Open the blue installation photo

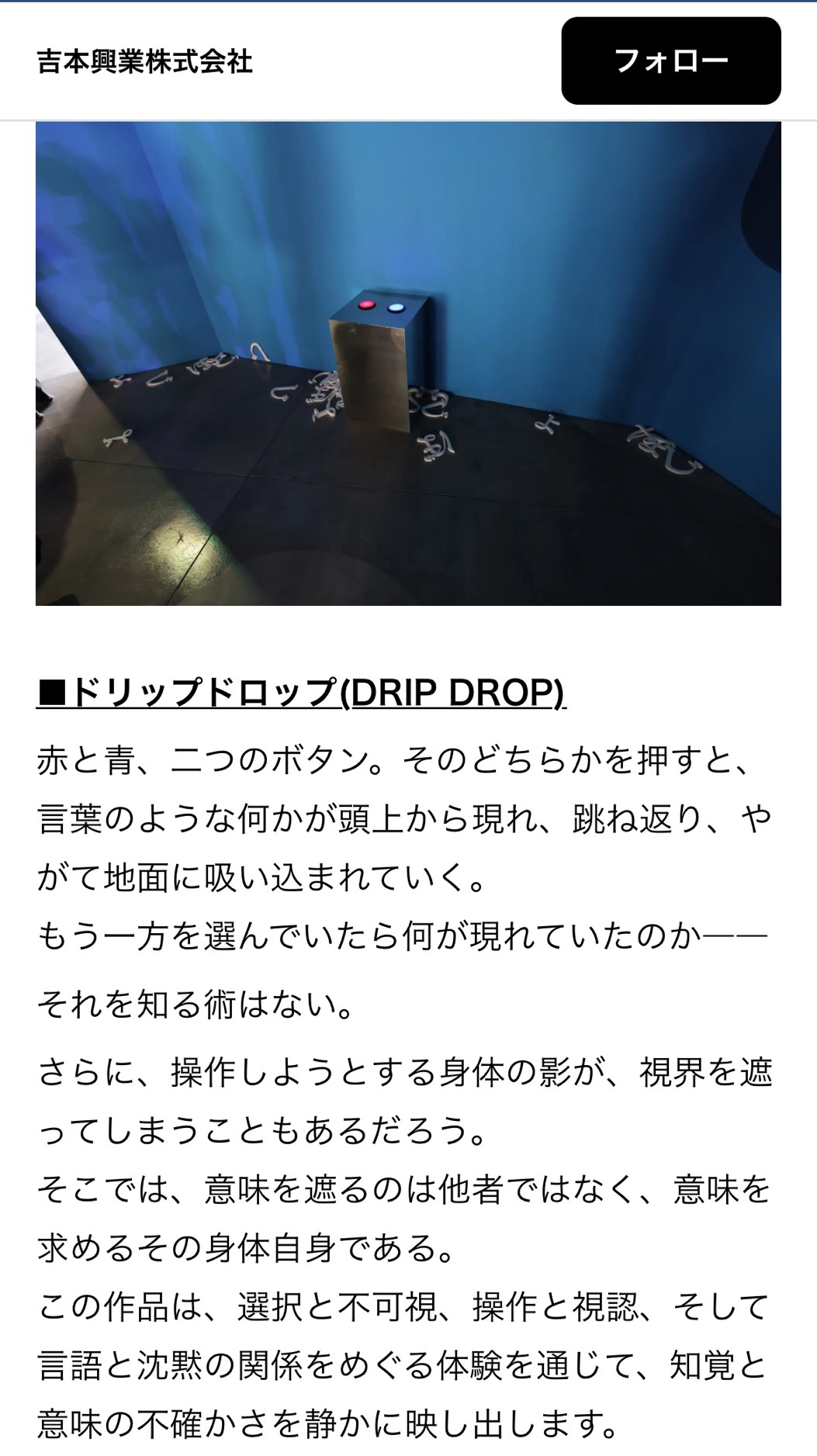(408, 363)
